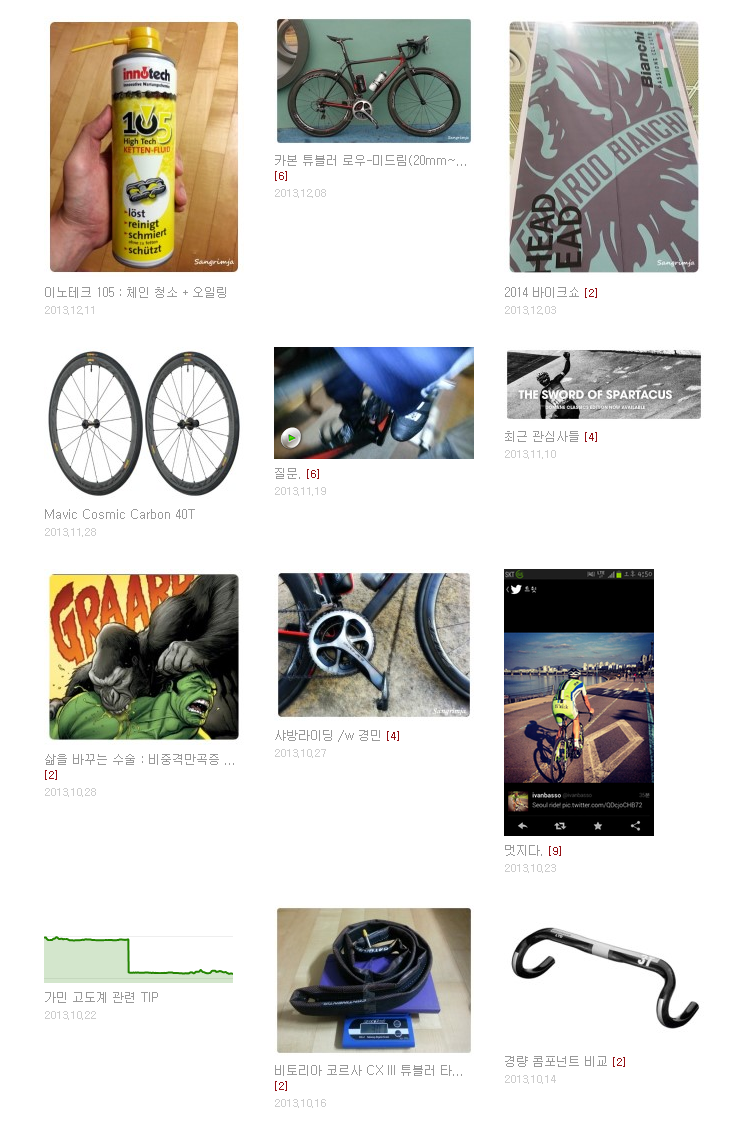Open the gorilla versus Hulk comic post
The height and width of the screenshot is (1127, 732).
click(x=143, y=656)
